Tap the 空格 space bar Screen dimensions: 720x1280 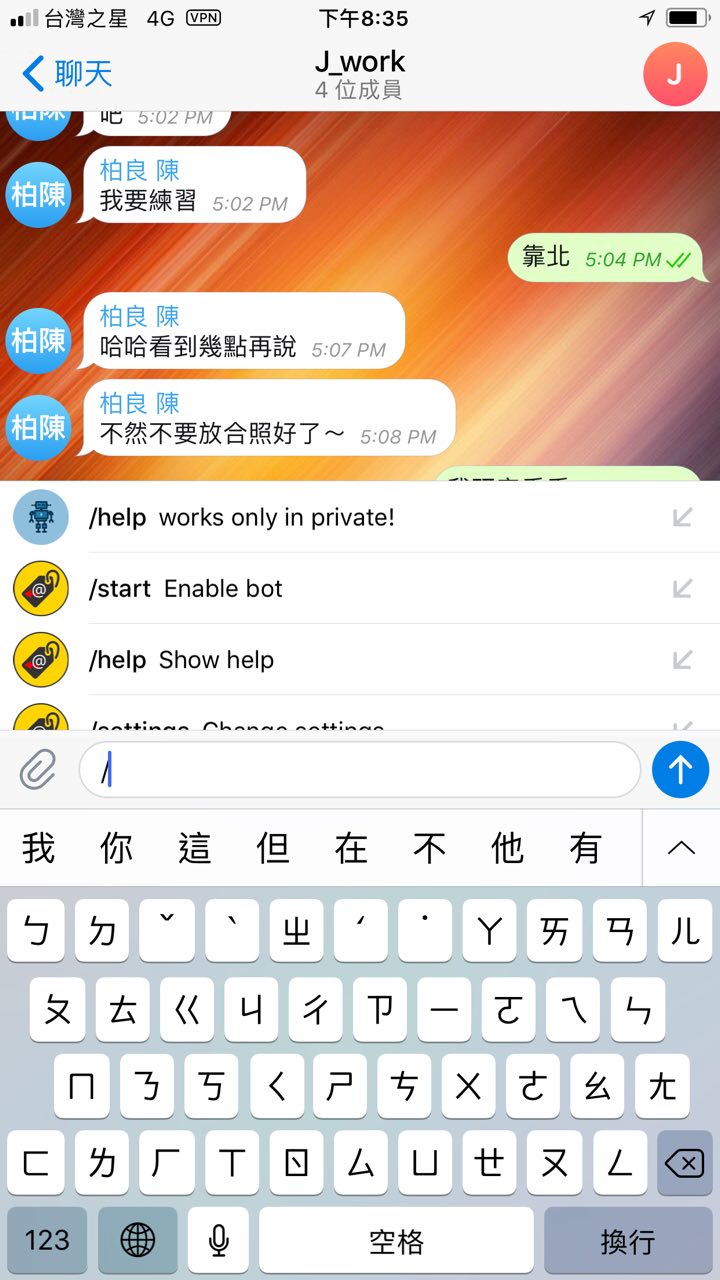click(396, 1241)
